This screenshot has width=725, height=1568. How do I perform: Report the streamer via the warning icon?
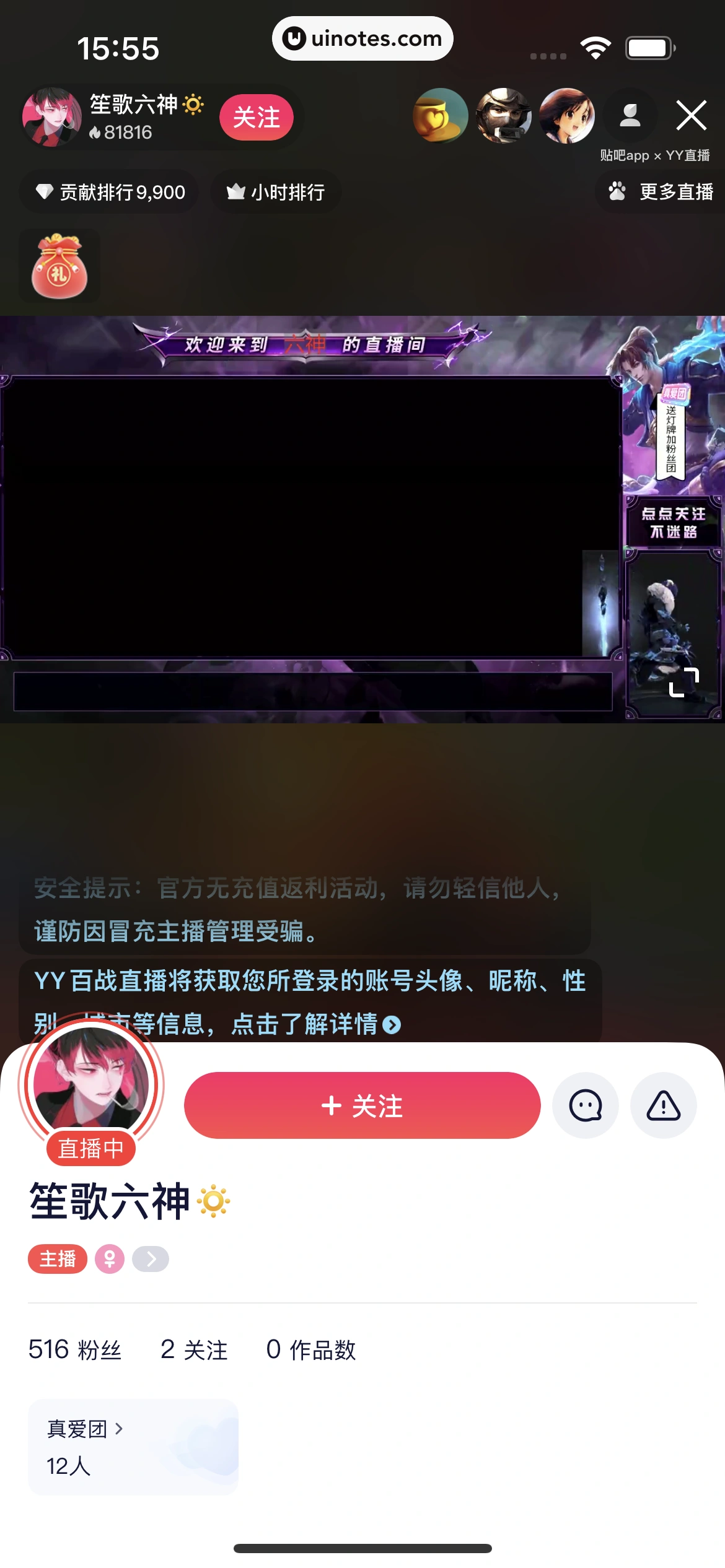pos(663,1105)
